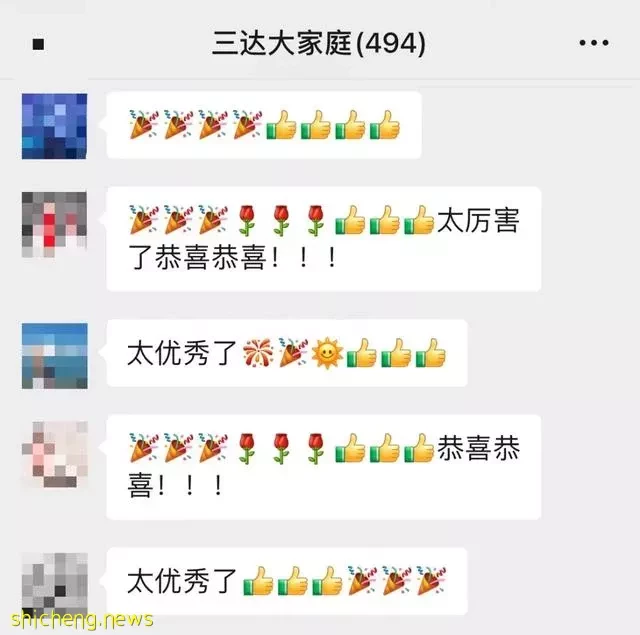The width and height of the screenshot is (640, 635).
Task: Go back from the 三达大家庭 chat
Action: (x=38, y=44)
